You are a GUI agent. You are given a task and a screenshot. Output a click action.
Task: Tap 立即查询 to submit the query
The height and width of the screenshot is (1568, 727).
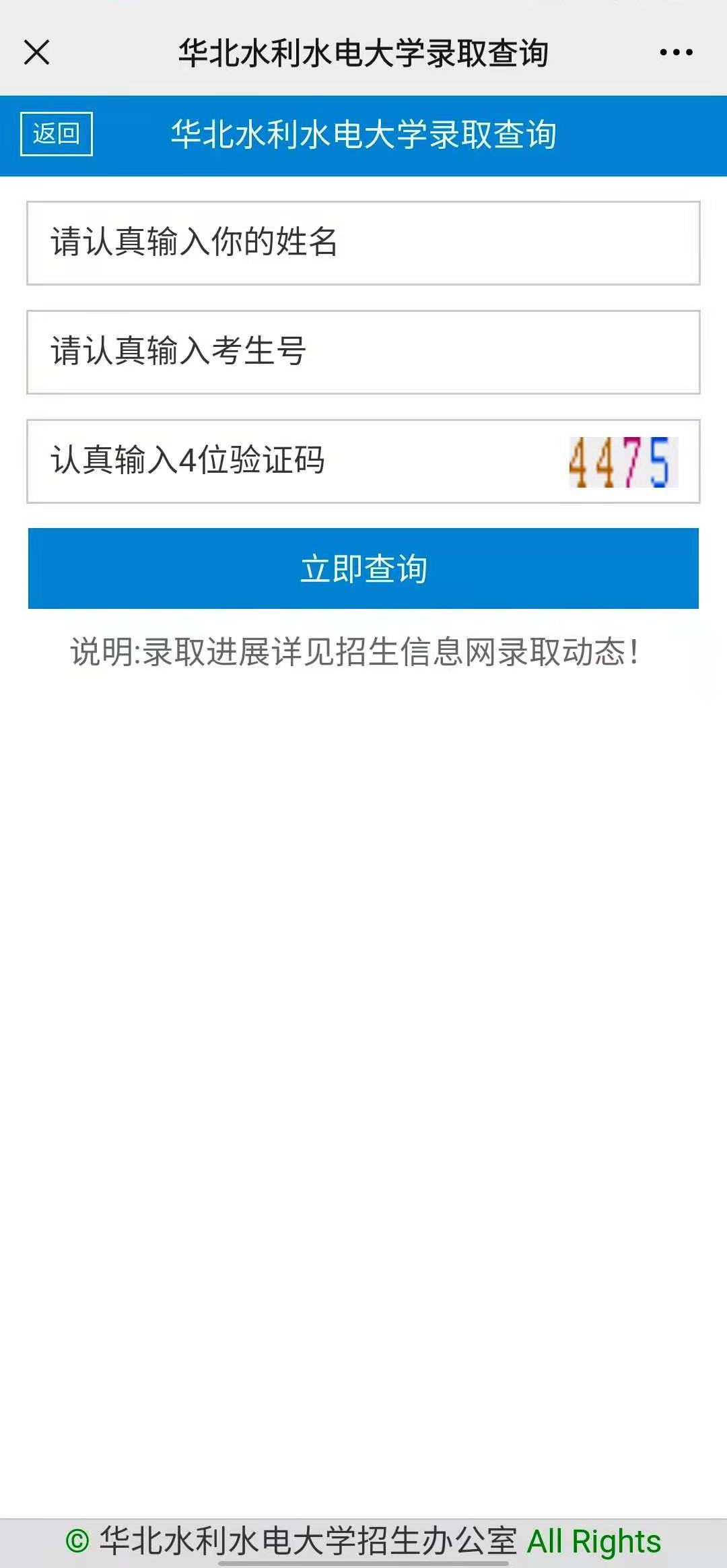[x=363, y=568]
